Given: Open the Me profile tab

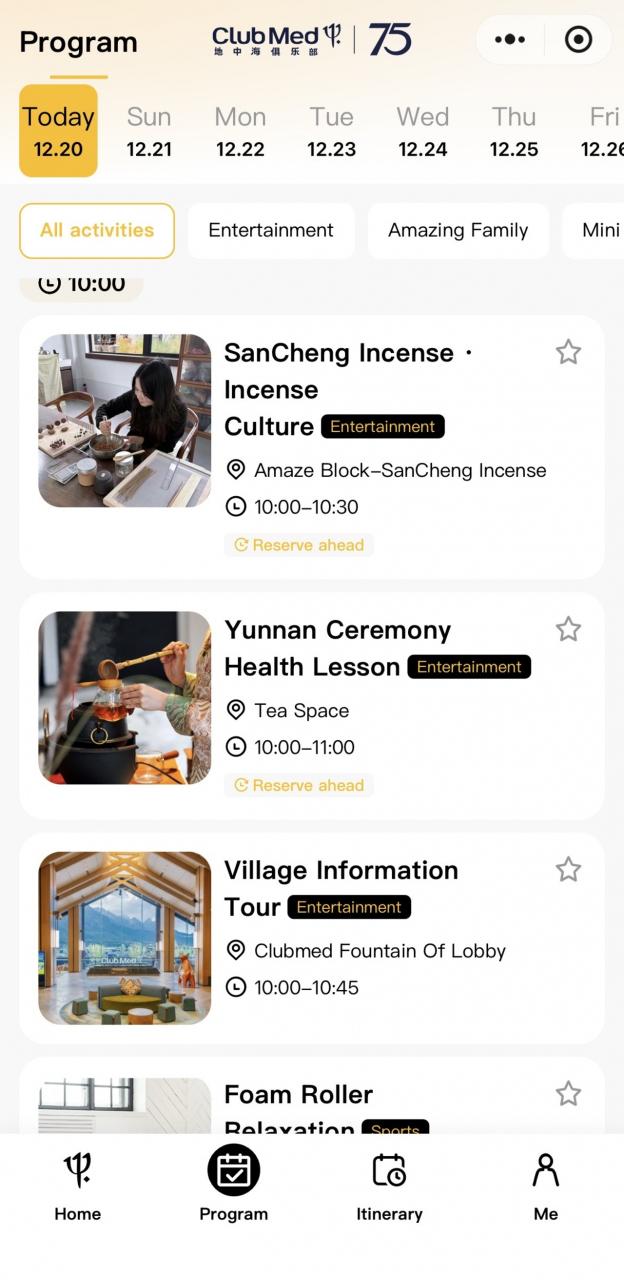Looking at the screenshot, I should click(x=545, y=1187).
